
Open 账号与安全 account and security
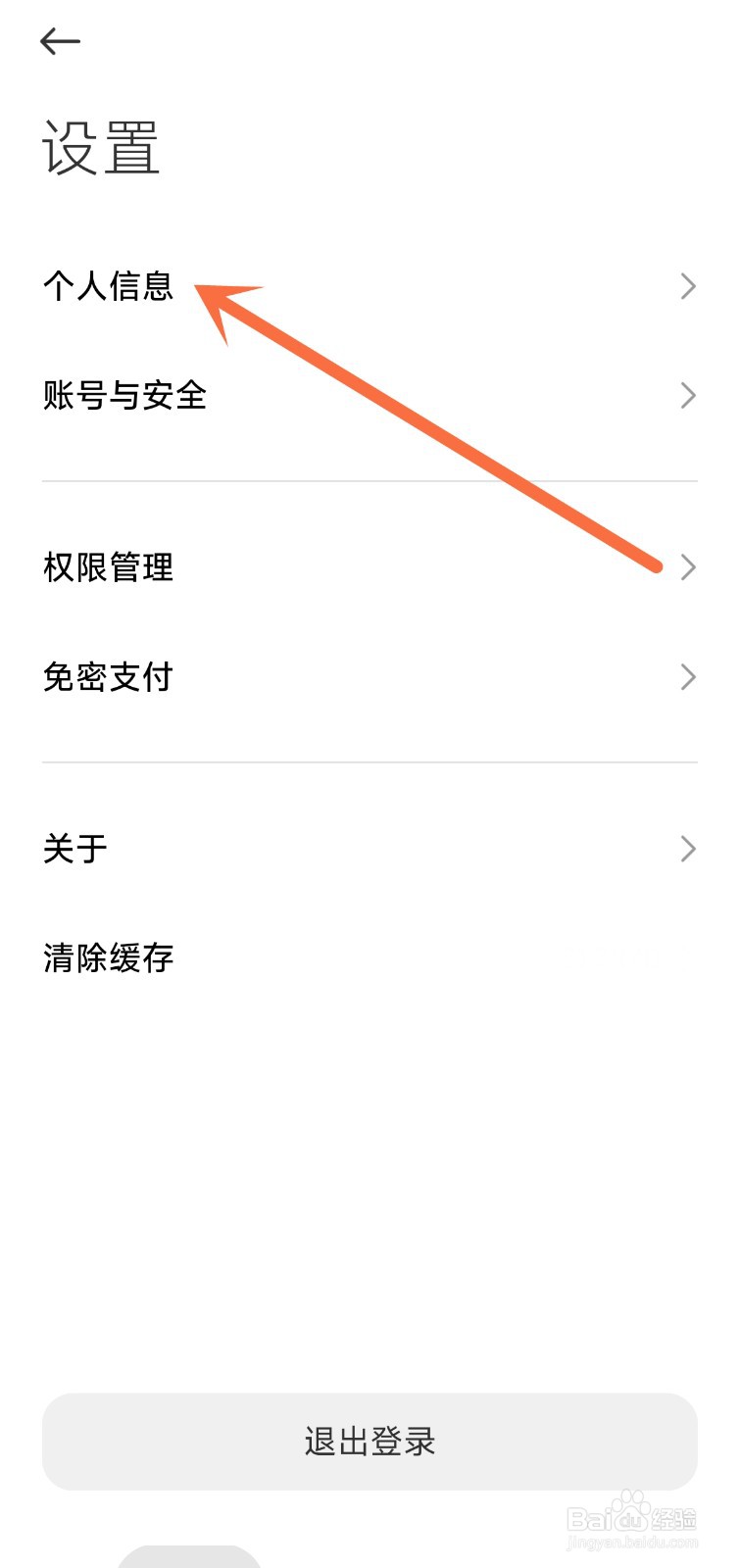[124, 396]
